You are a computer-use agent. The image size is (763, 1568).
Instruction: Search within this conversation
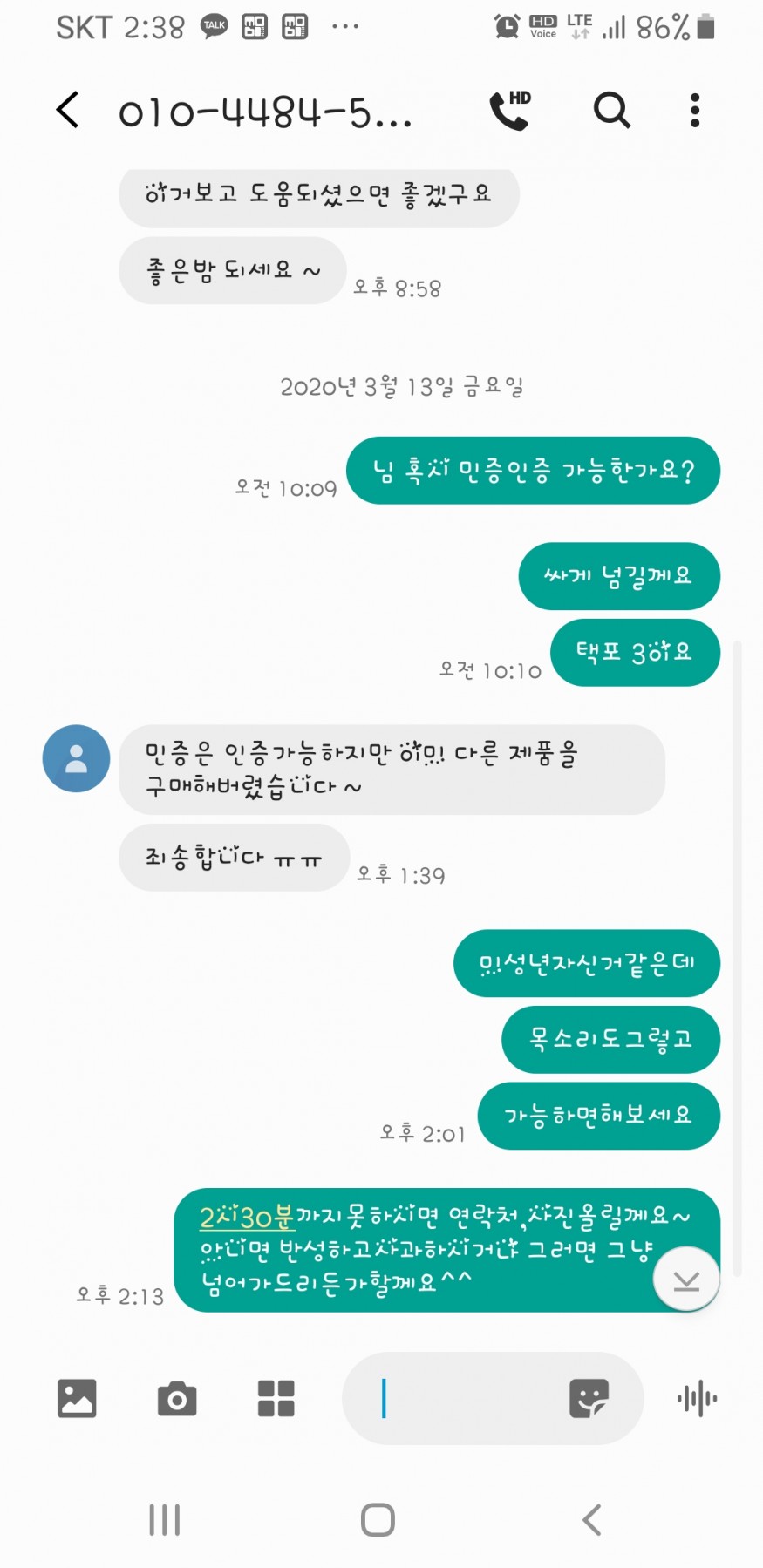(x=611, y=111)
